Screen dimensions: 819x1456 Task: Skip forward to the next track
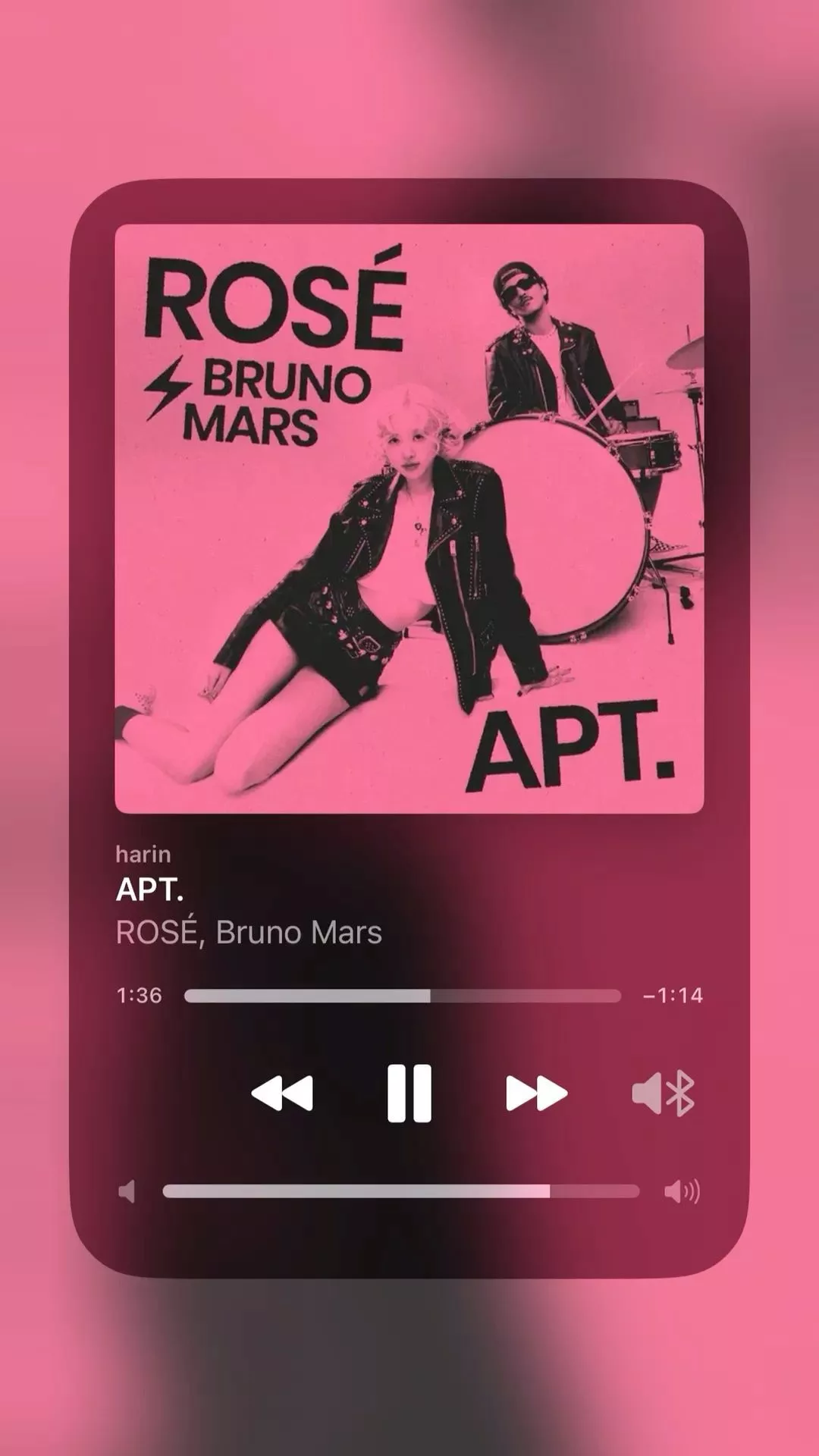click(x=536, y=1093)
